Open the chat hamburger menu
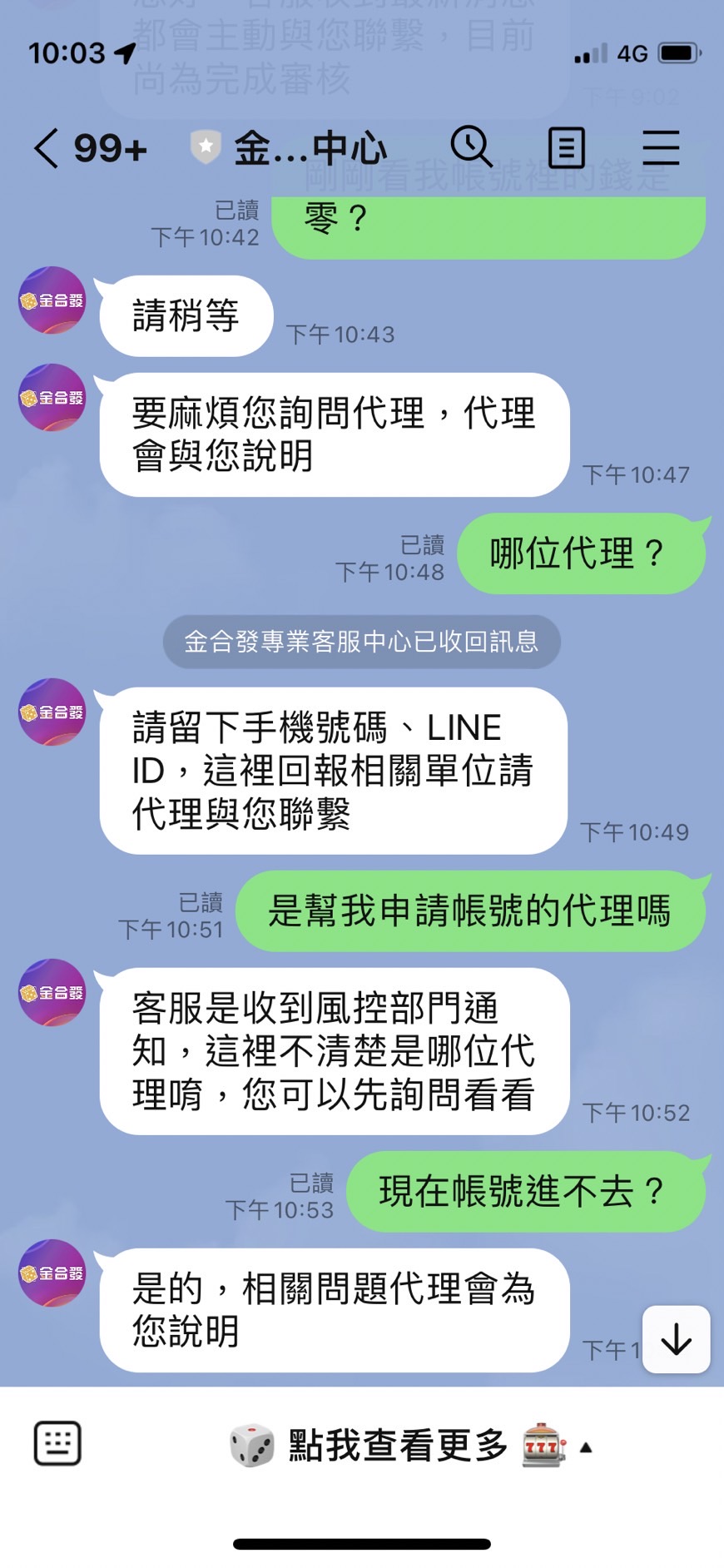 point(661,148)
